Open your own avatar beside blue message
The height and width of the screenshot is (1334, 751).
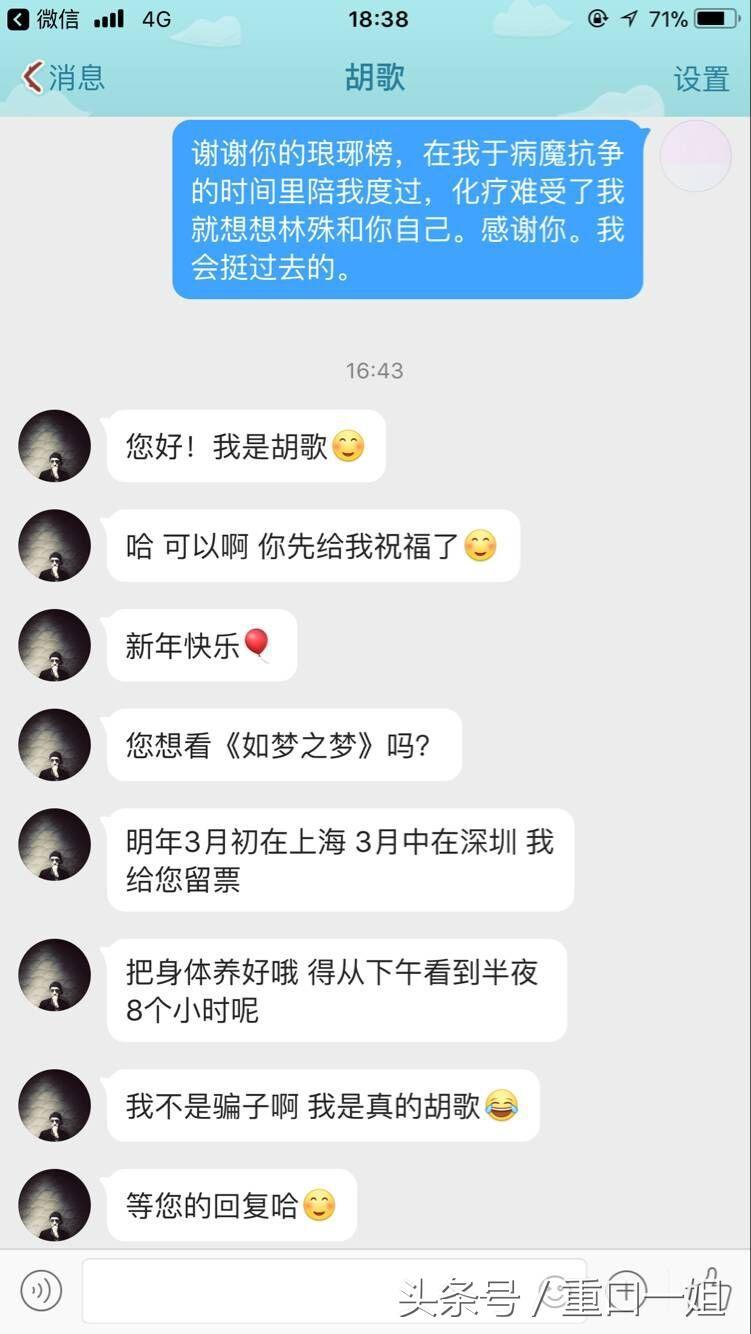click(696, 156)
